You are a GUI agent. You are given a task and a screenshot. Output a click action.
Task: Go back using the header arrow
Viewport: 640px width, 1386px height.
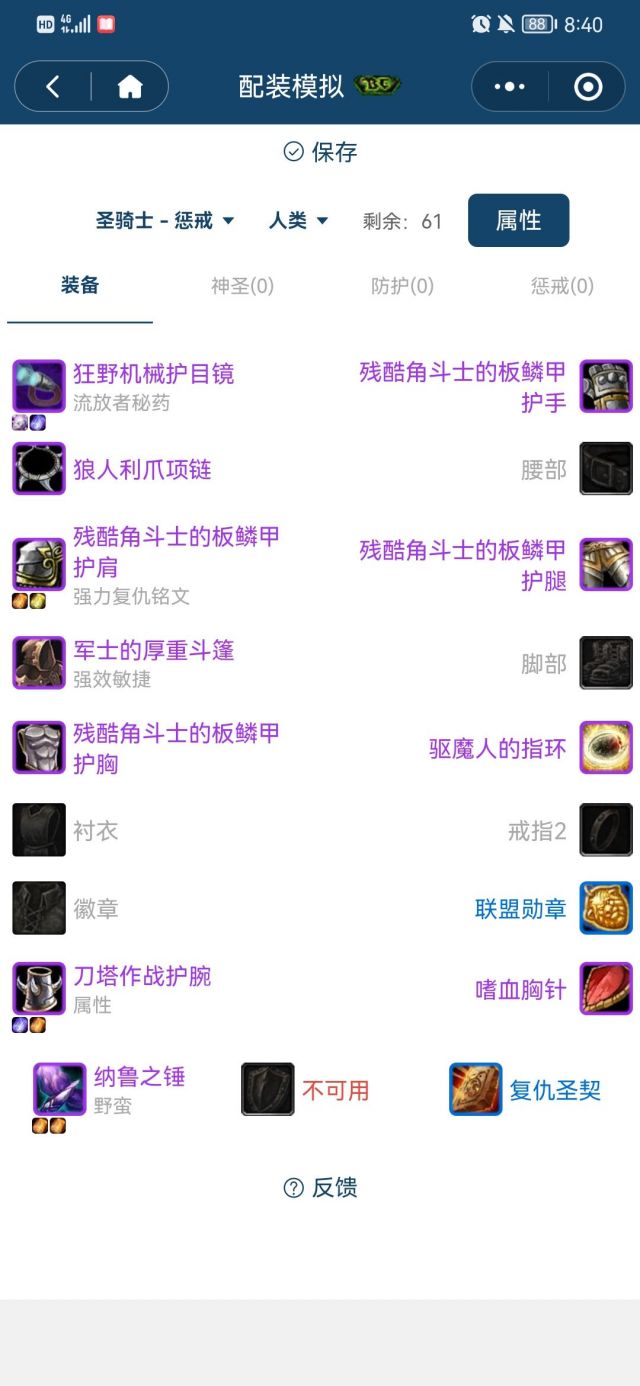pos(53,87)
